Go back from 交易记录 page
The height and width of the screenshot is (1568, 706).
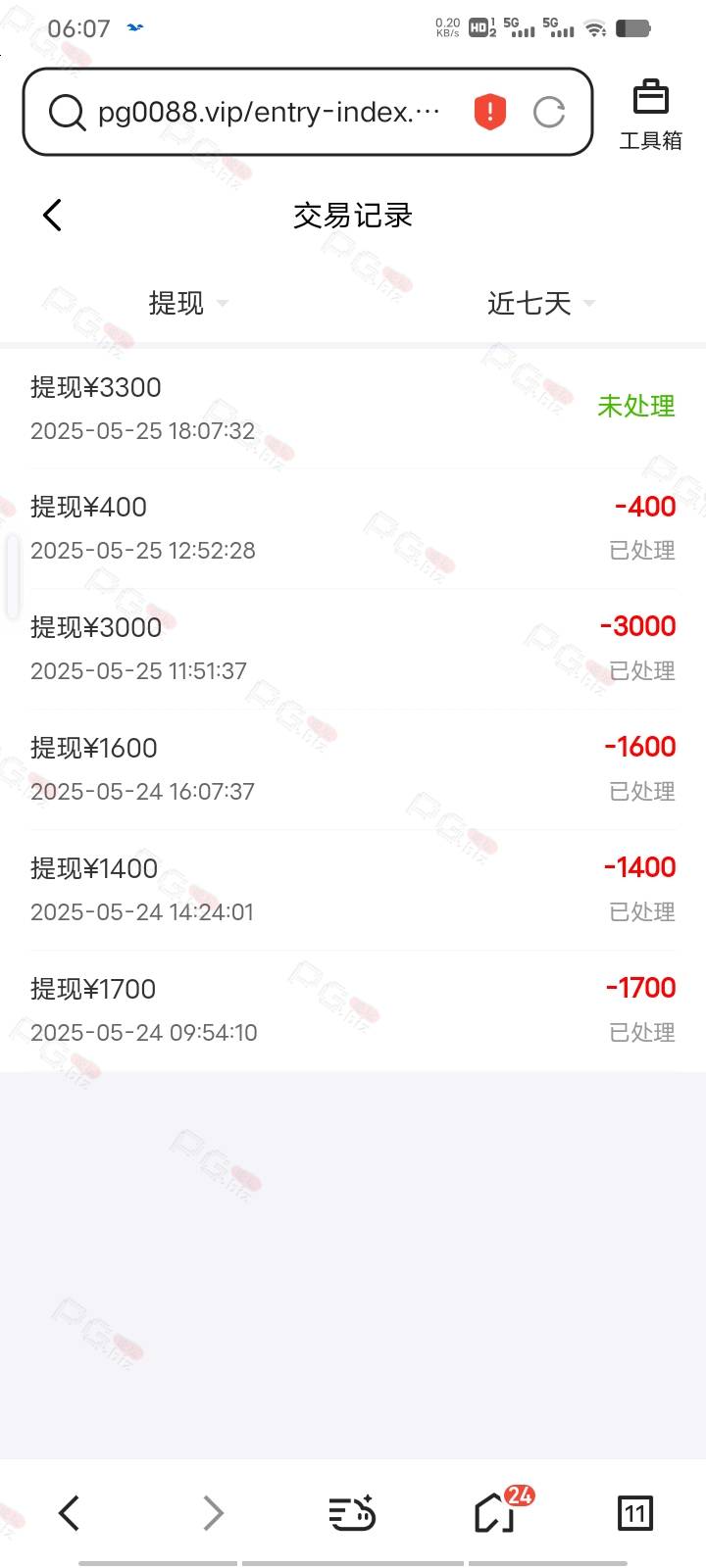[53, 215]
